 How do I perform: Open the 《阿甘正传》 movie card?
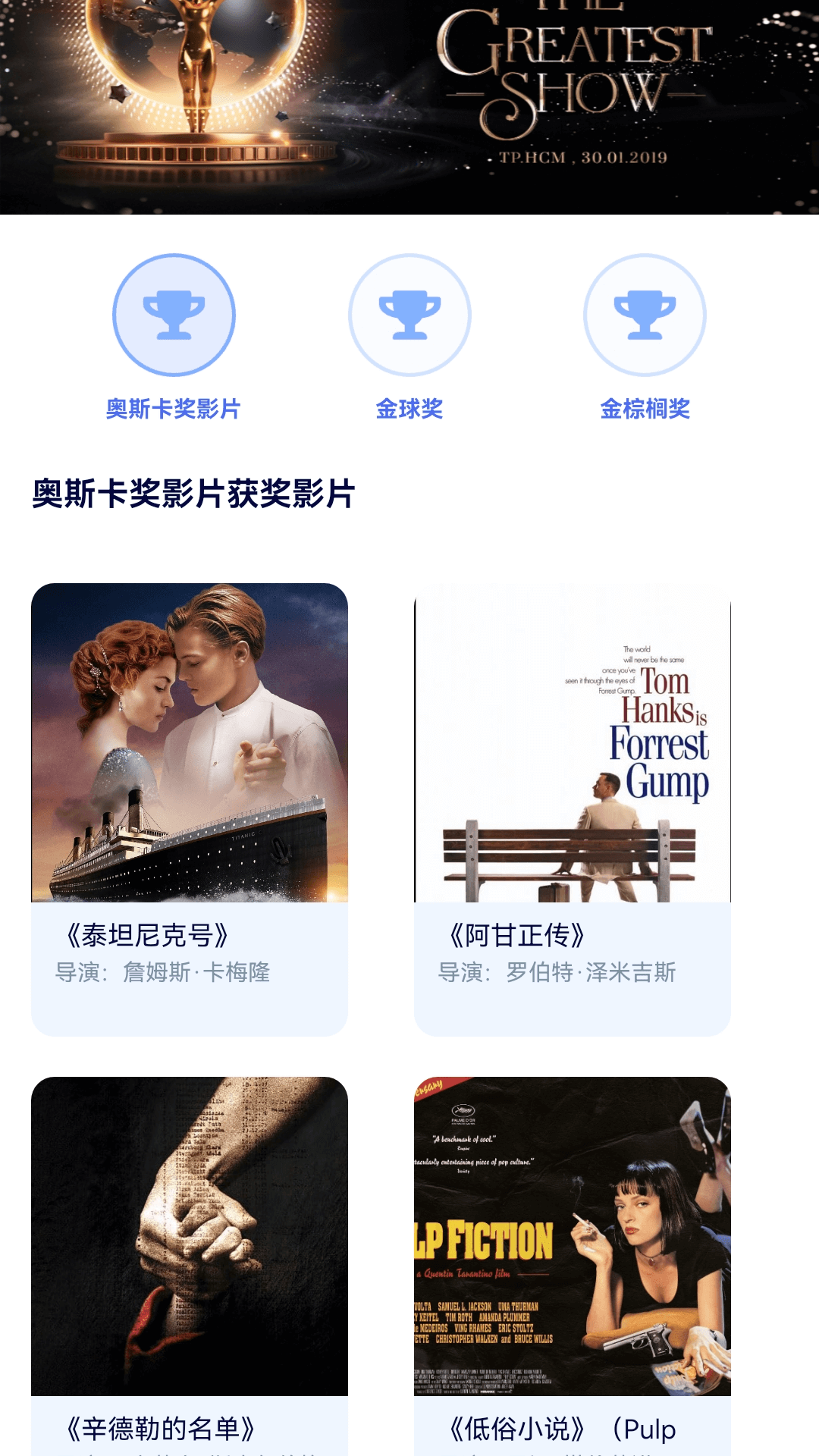573,804
